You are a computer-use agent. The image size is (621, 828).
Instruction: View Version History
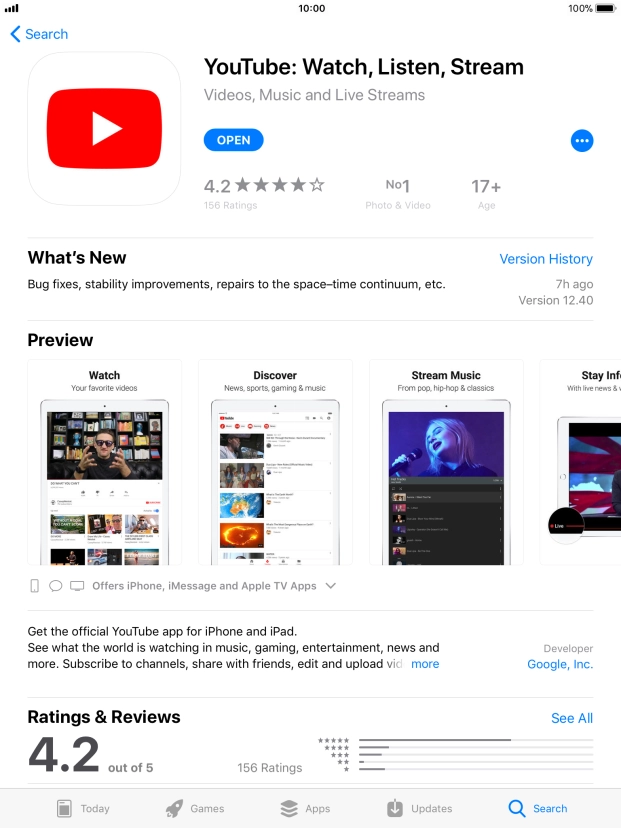click(x=545, y=259)
